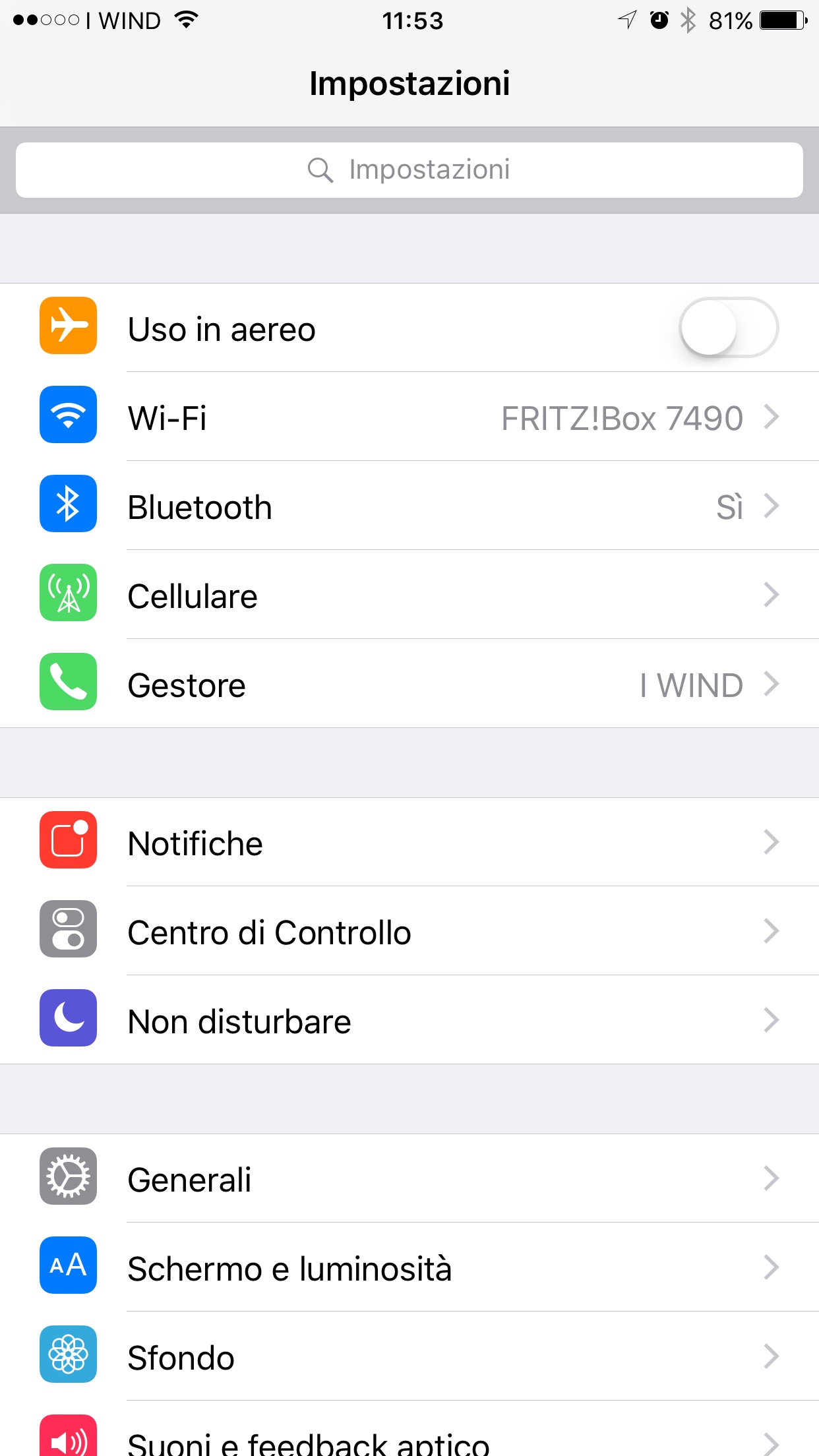The width and height of the screenshot is (819, 1456).
Task: Open Gestore carrier settings
Action: [x=409, y=684]
